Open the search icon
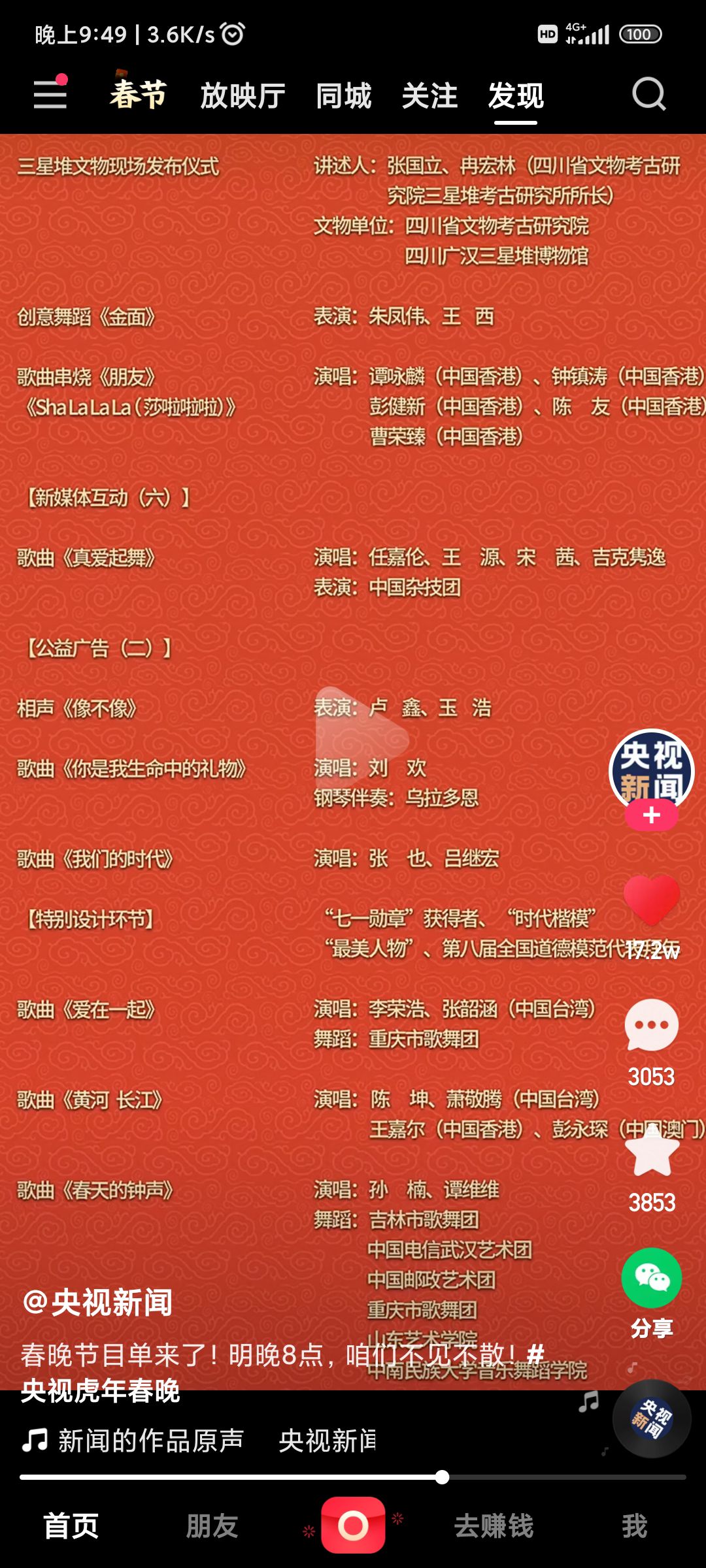The height and width of the screenshot is (1568, 706). 648,95
